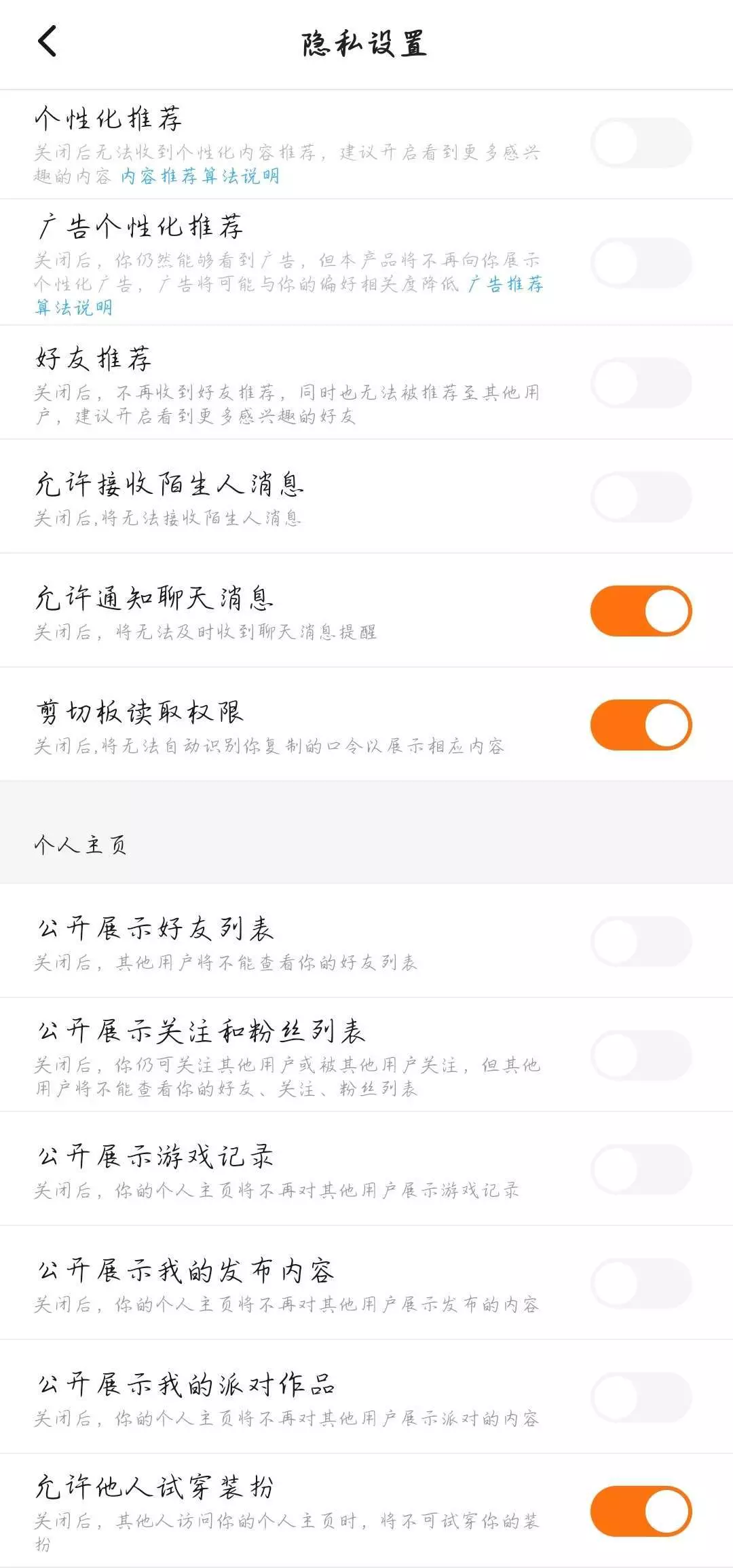The image size is (733, 1568).
Task: Enable the 个性化推荐 switch
Action: click(x=641, y=143)
